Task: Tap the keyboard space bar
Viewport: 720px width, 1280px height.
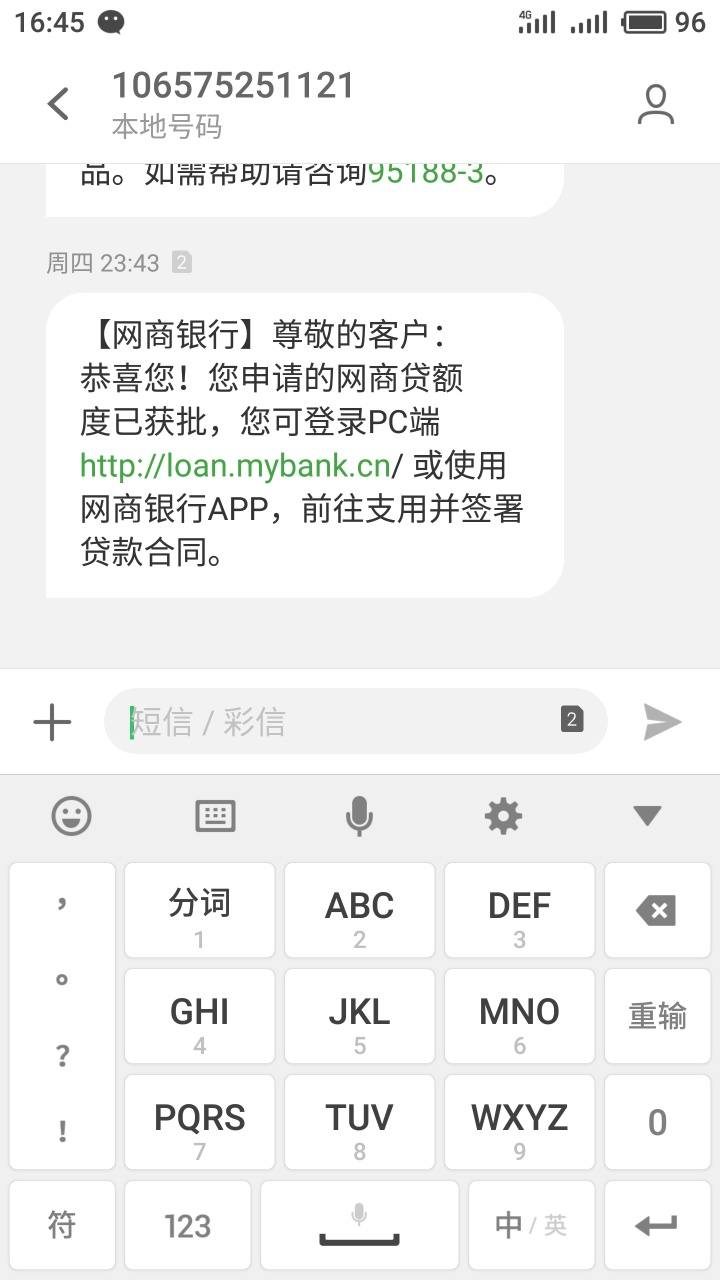Action: [x=359, y=1225]
